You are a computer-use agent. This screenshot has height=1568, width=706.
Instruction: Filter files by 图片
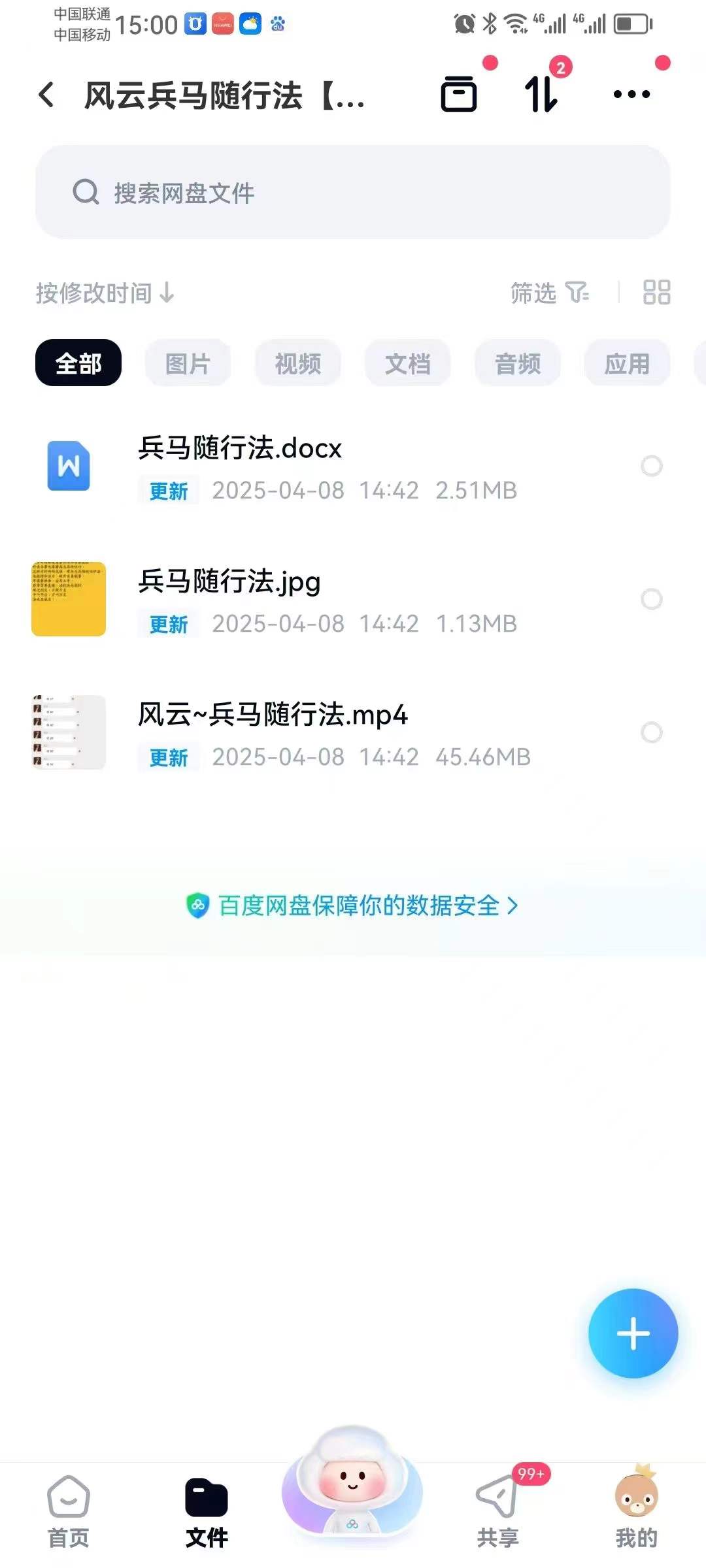point(188,363)
